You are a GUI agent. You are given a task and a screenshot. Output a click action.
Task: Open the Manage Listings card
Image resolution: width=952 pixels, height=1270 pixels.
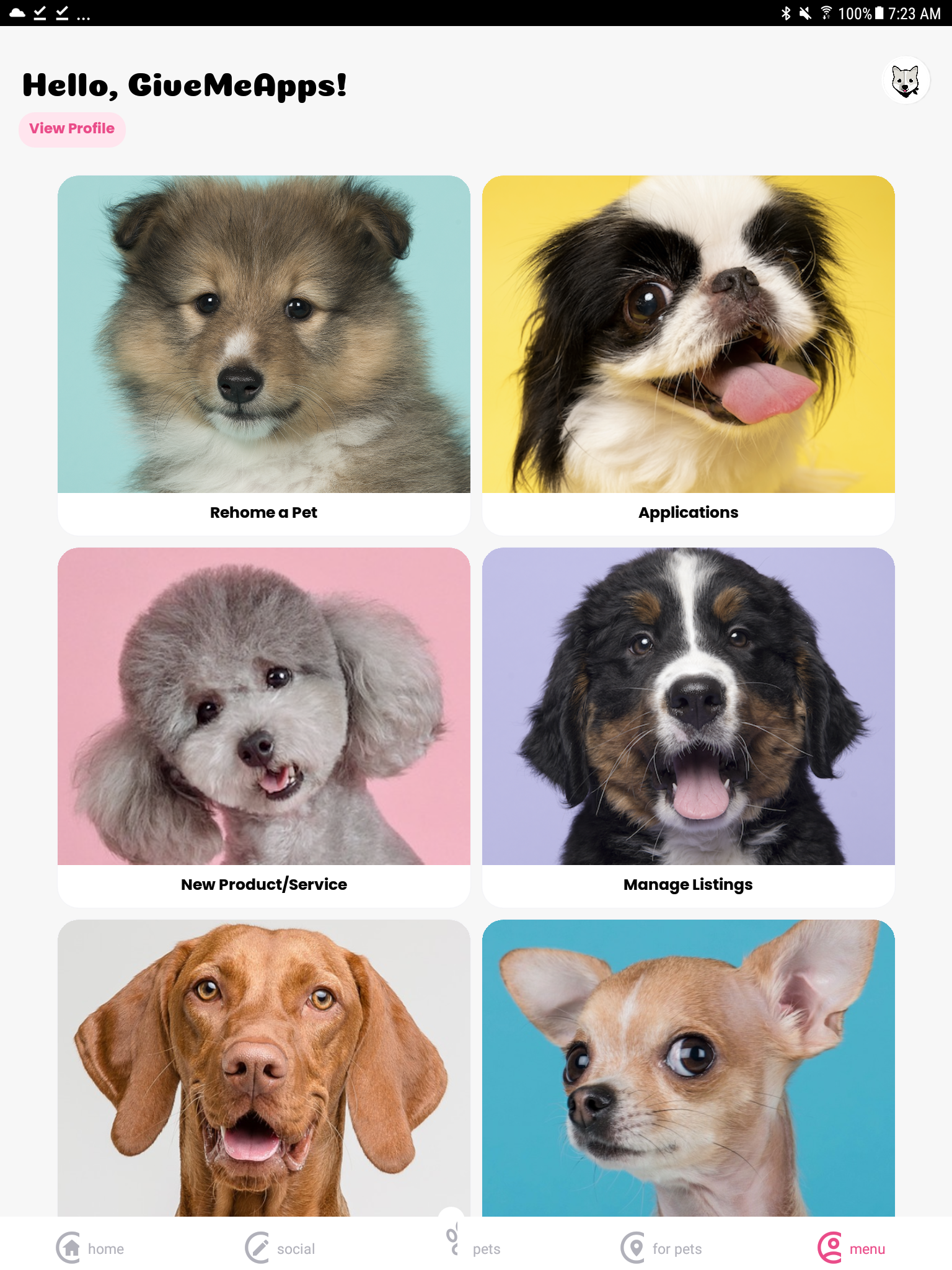pos(688,727)
